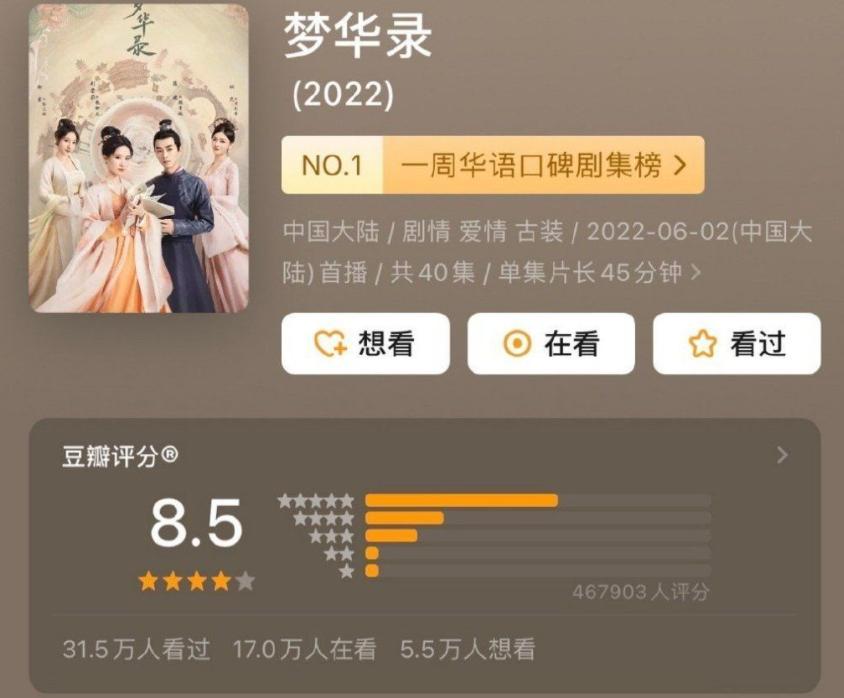The width and height of the screenshot is (844, 698).
Task: Open the 豆瓣评分 rating details arrow
Action: click(782, 456)
